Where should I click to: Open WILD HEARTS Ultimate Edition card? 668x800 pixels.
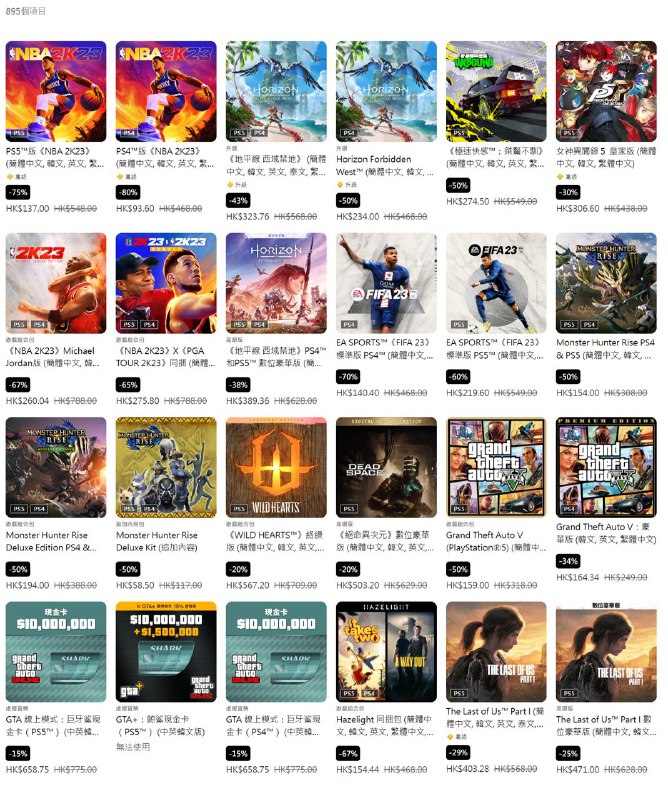tap(276, 467)
